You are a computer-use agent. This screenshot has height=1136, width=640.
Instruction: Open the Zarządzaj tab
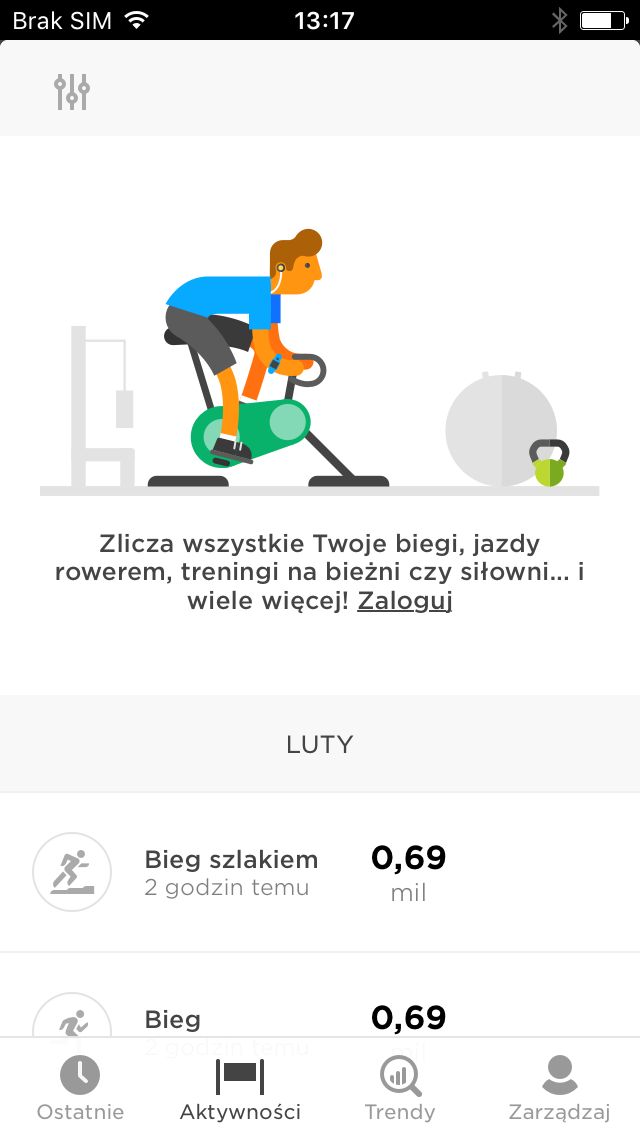point(560,1087)
